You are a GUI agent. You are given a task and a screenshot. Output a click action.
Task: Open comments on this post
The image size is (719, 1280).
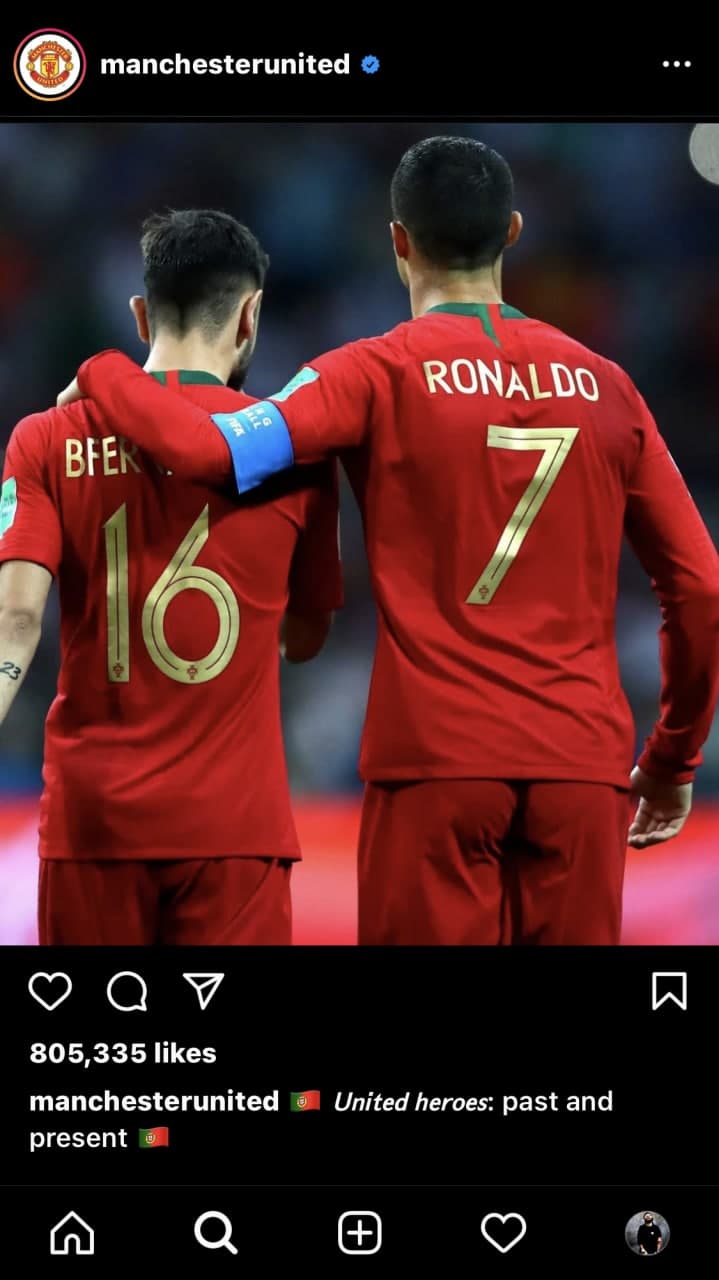tap(127, 991)
